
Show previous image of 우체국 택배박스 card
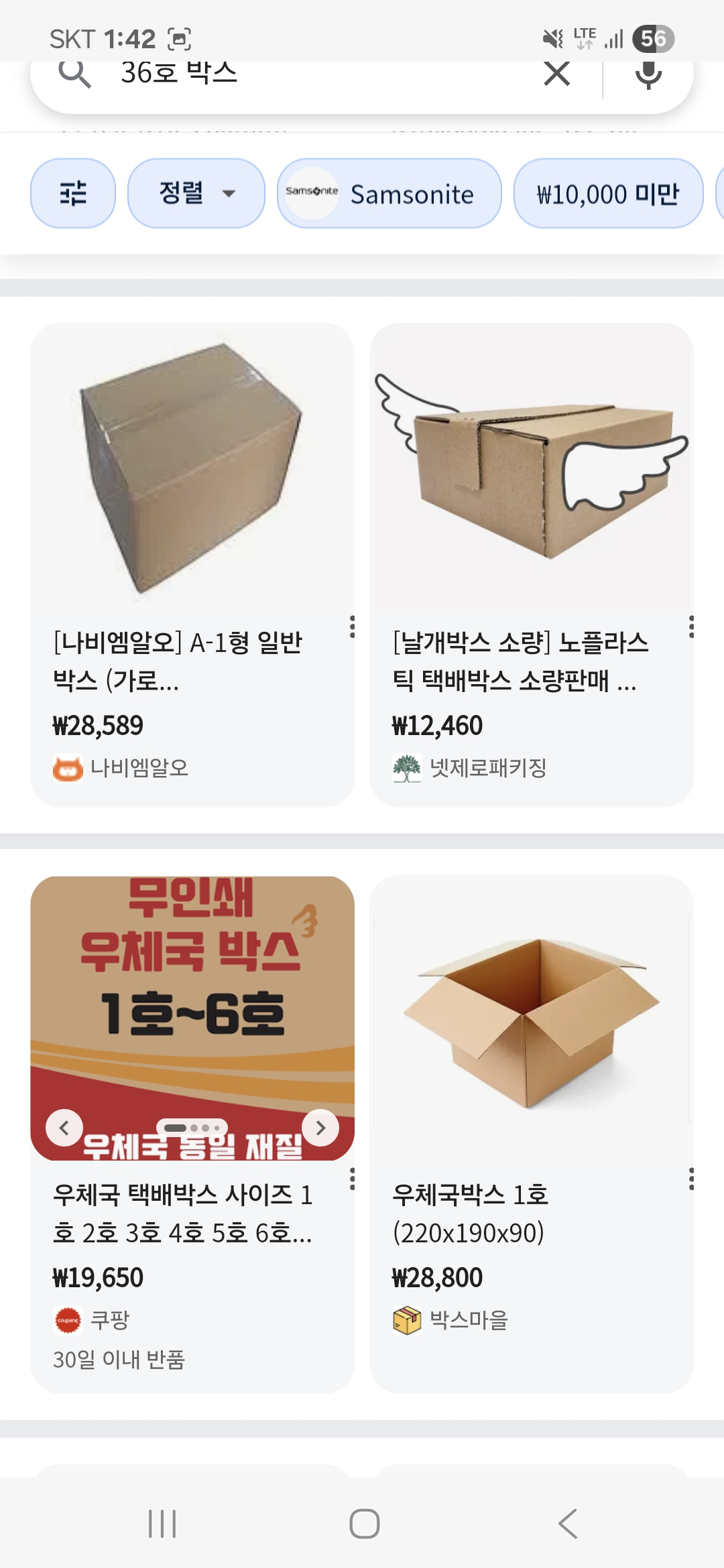click(64, 1128)
